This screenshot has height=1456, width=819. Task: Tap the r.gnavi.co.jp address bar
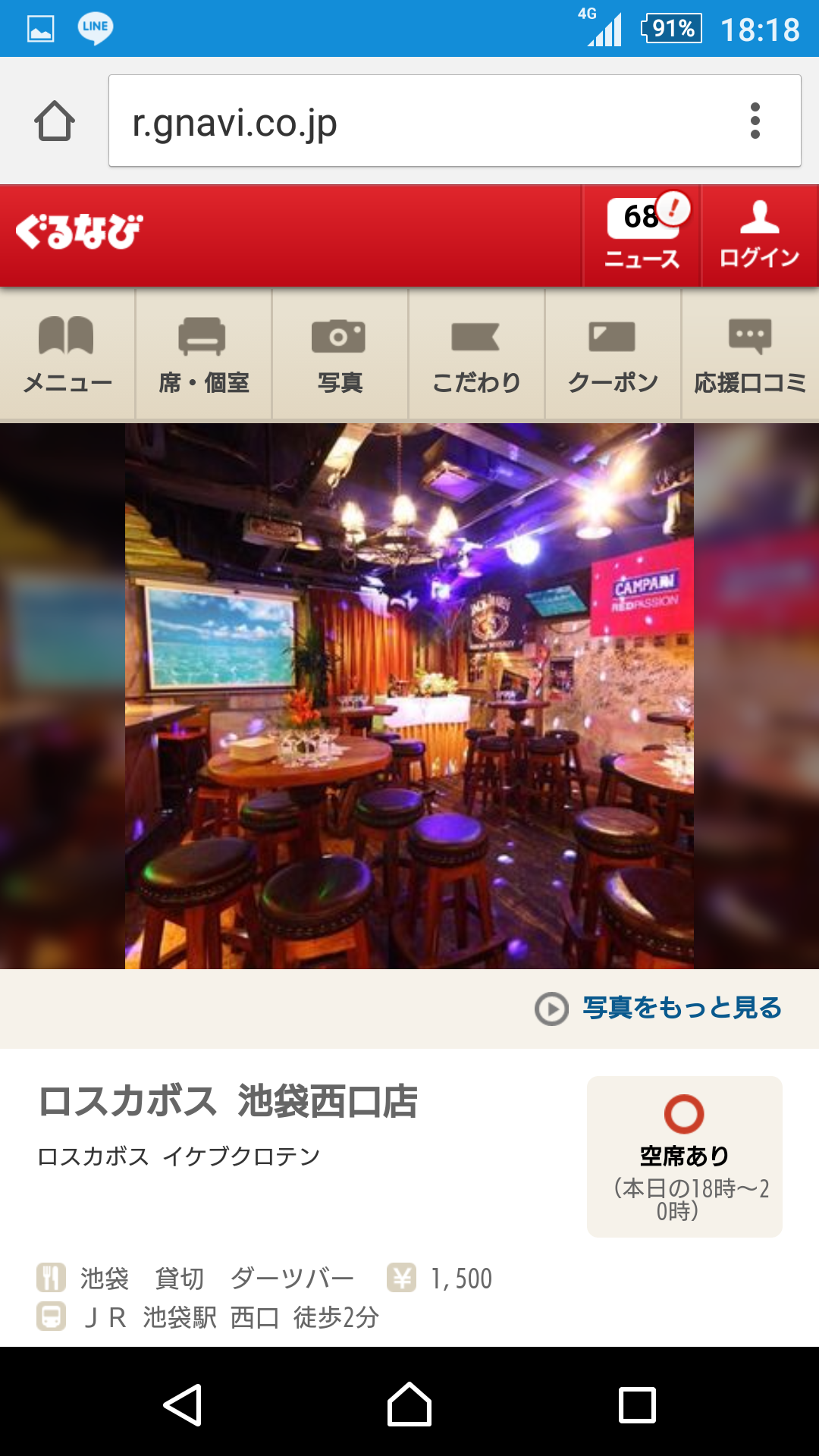click(x=425, y=121)
